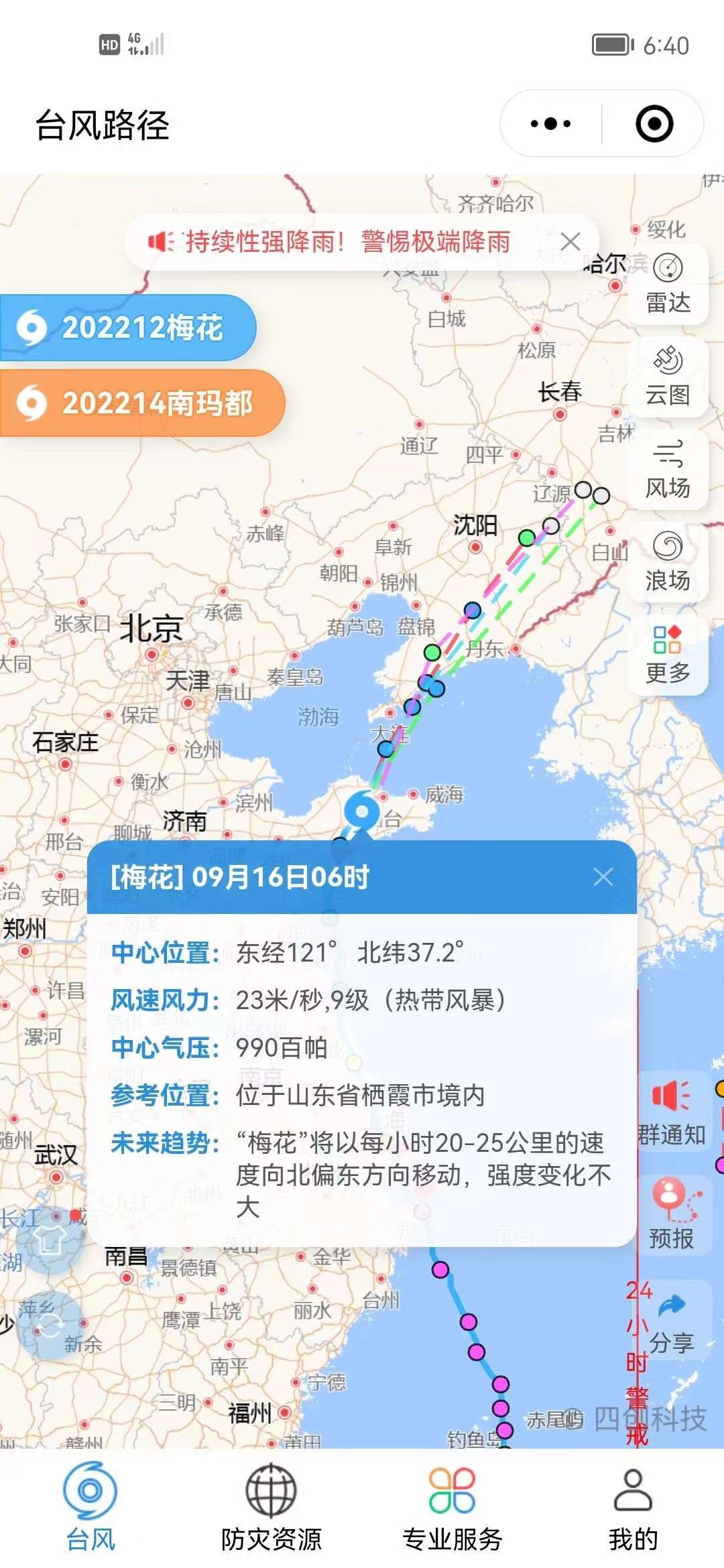The image size is (724, 1568).
Task: Switch to the 台风 tab
Action: pyautogui.click(x=90, y=1508)
